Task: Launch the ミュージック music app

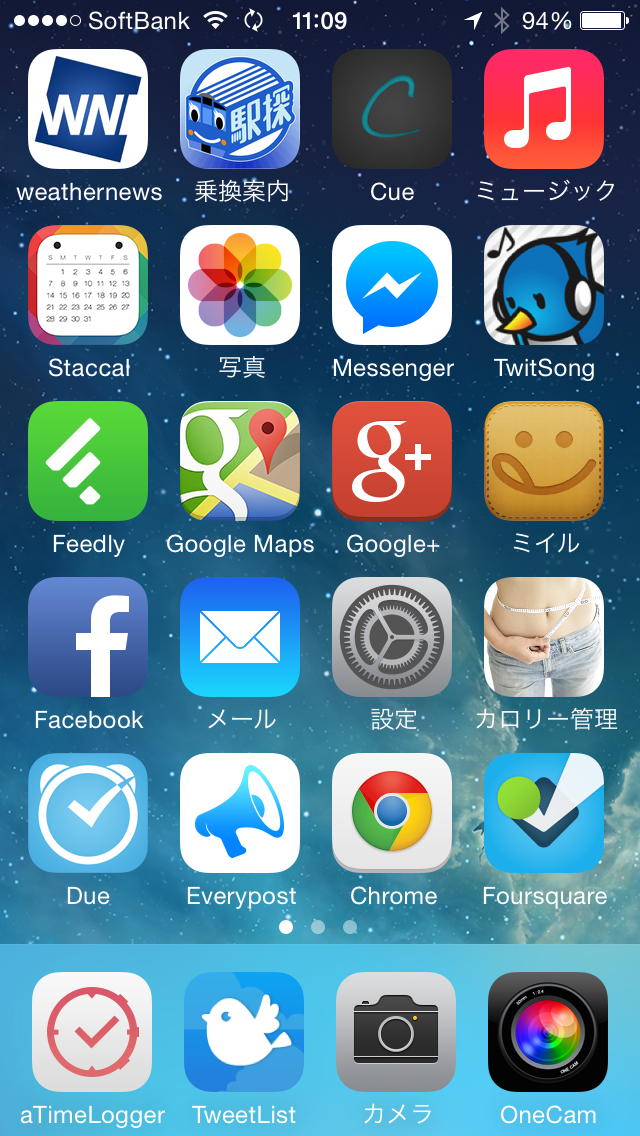Action: 544,109
